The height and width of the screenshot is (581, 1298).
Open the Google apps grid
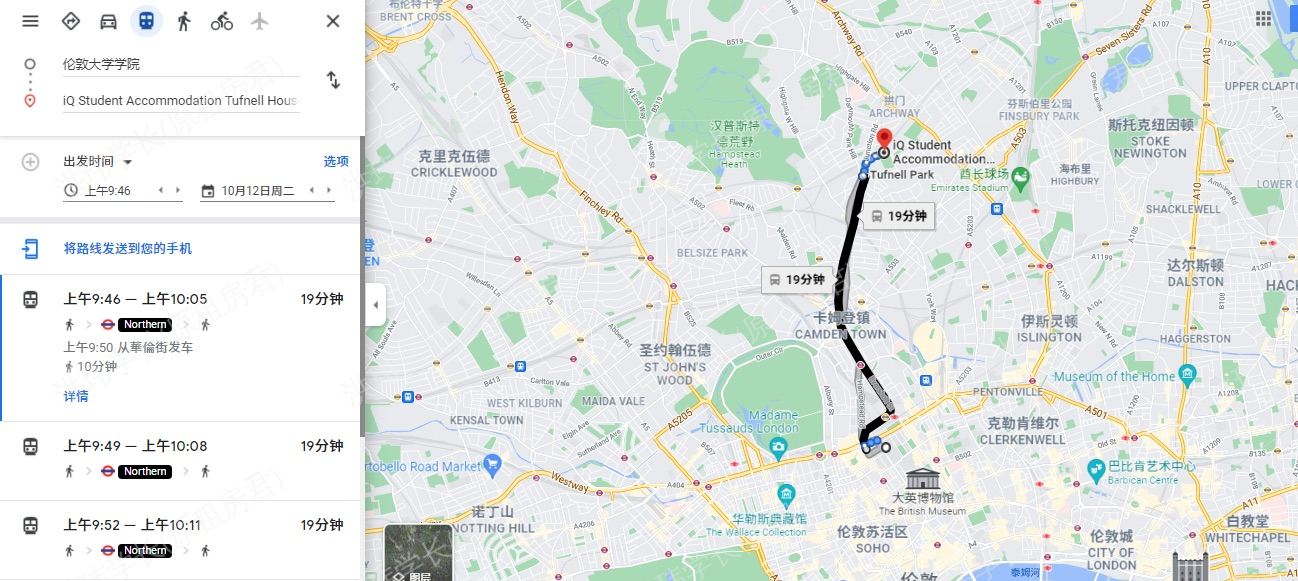click(1263, 19)
